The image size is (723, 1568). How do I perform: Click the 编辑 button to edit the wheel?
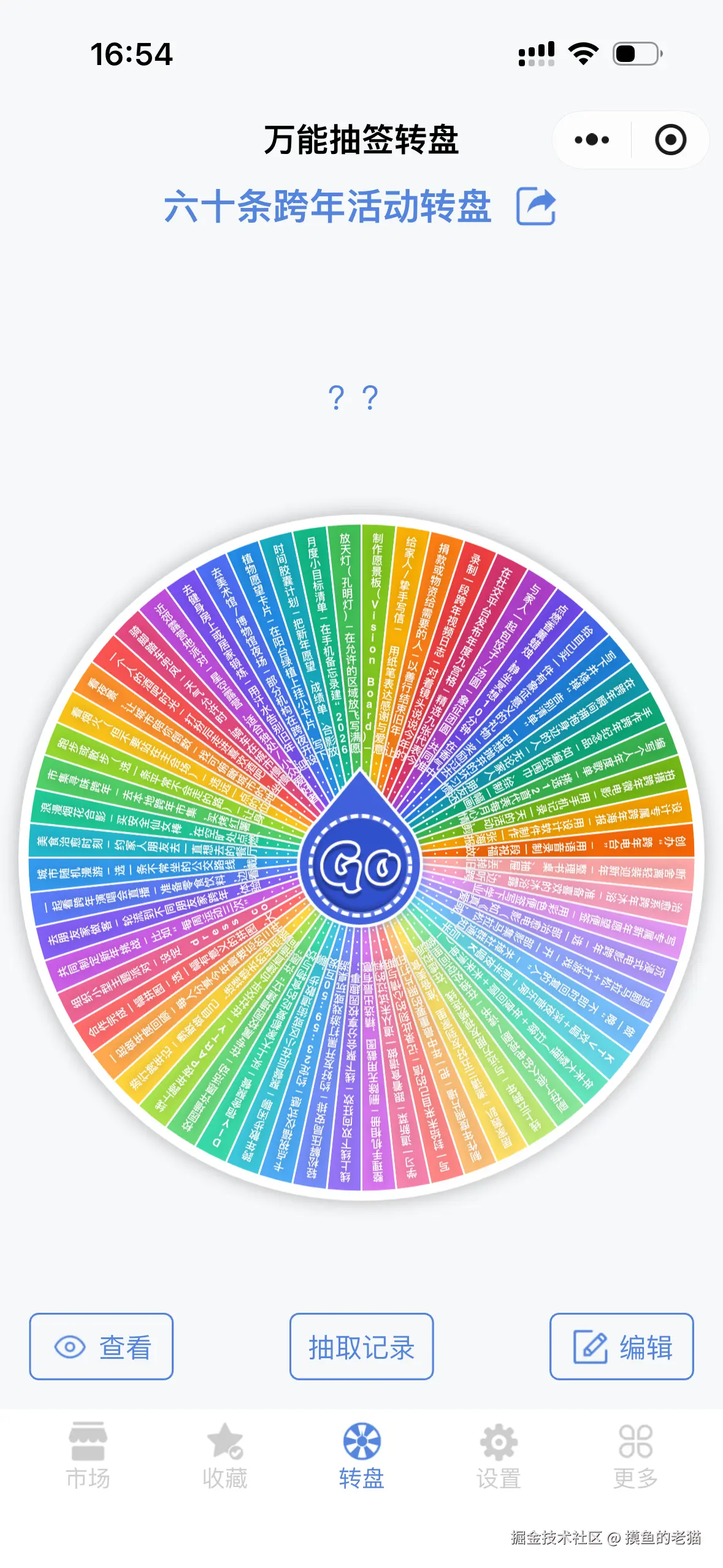click(621, 1347)
